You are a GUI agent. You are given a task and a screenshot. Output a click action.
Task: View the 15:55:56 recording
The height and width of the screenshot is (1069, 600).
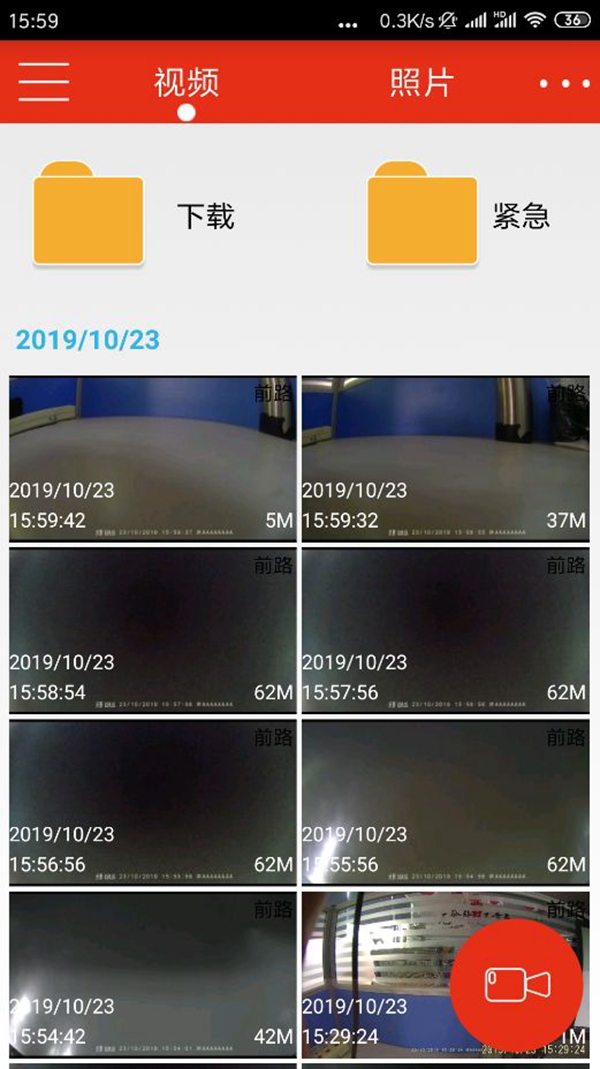[x=446, y=802]
